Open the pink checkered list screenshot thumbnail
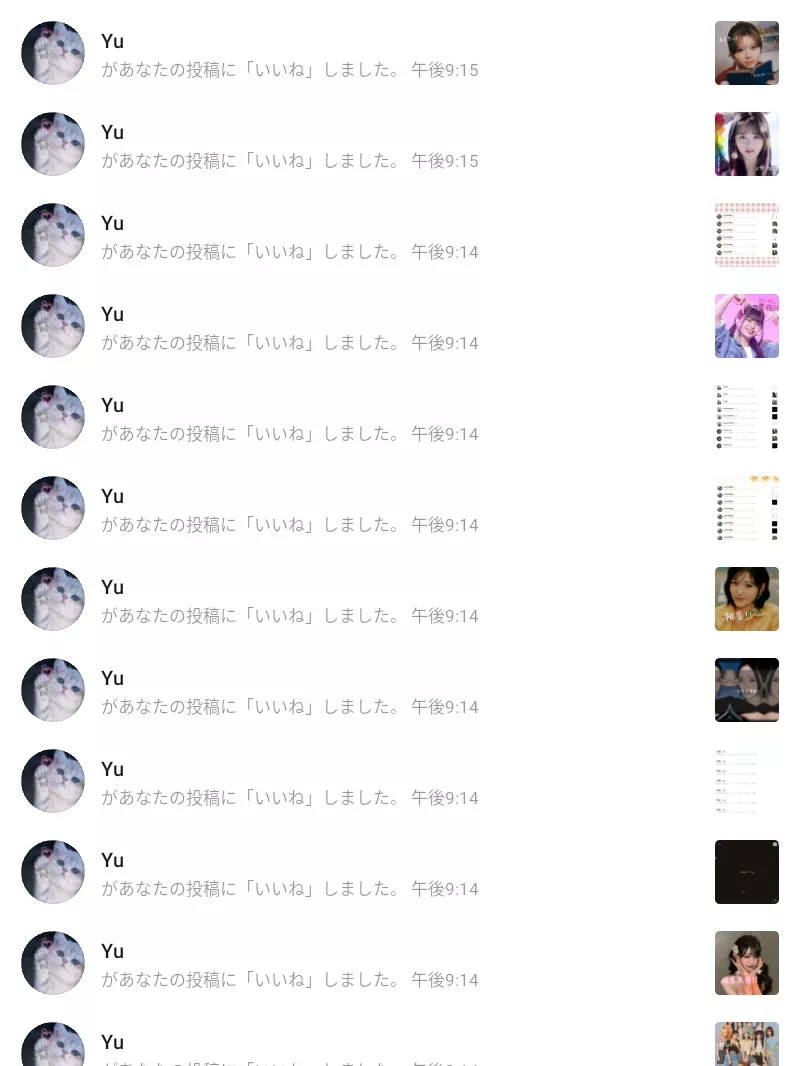This screenshot has width=800, height=1066. [746, 235]
